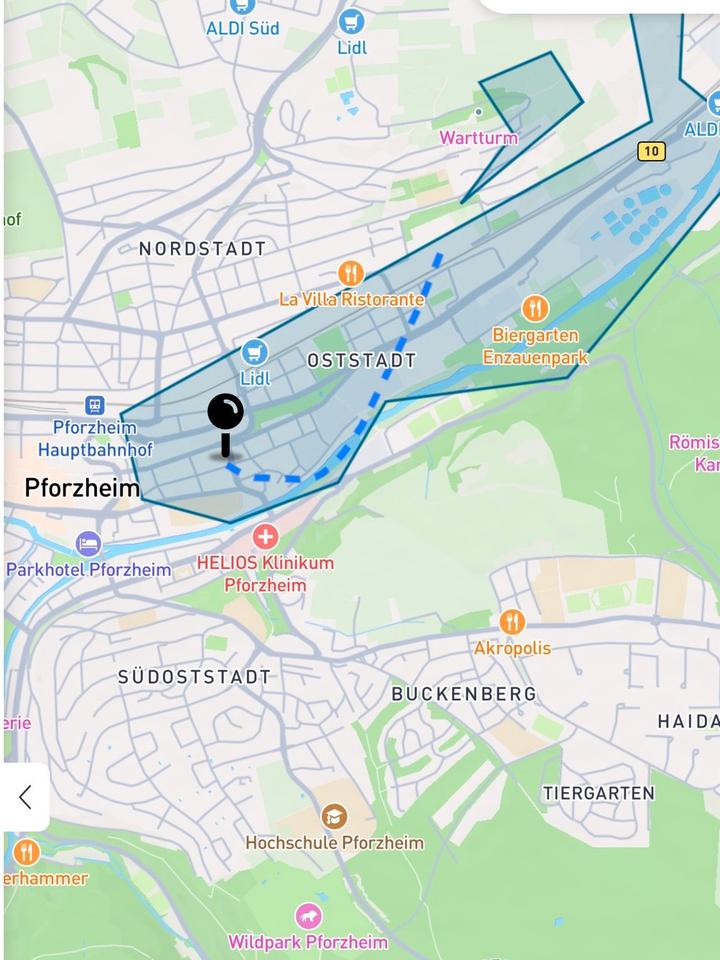This screenshot has width=720, height=960.
Task: Tap the Akropolis restaurant marker
Action: pos(512,622)
